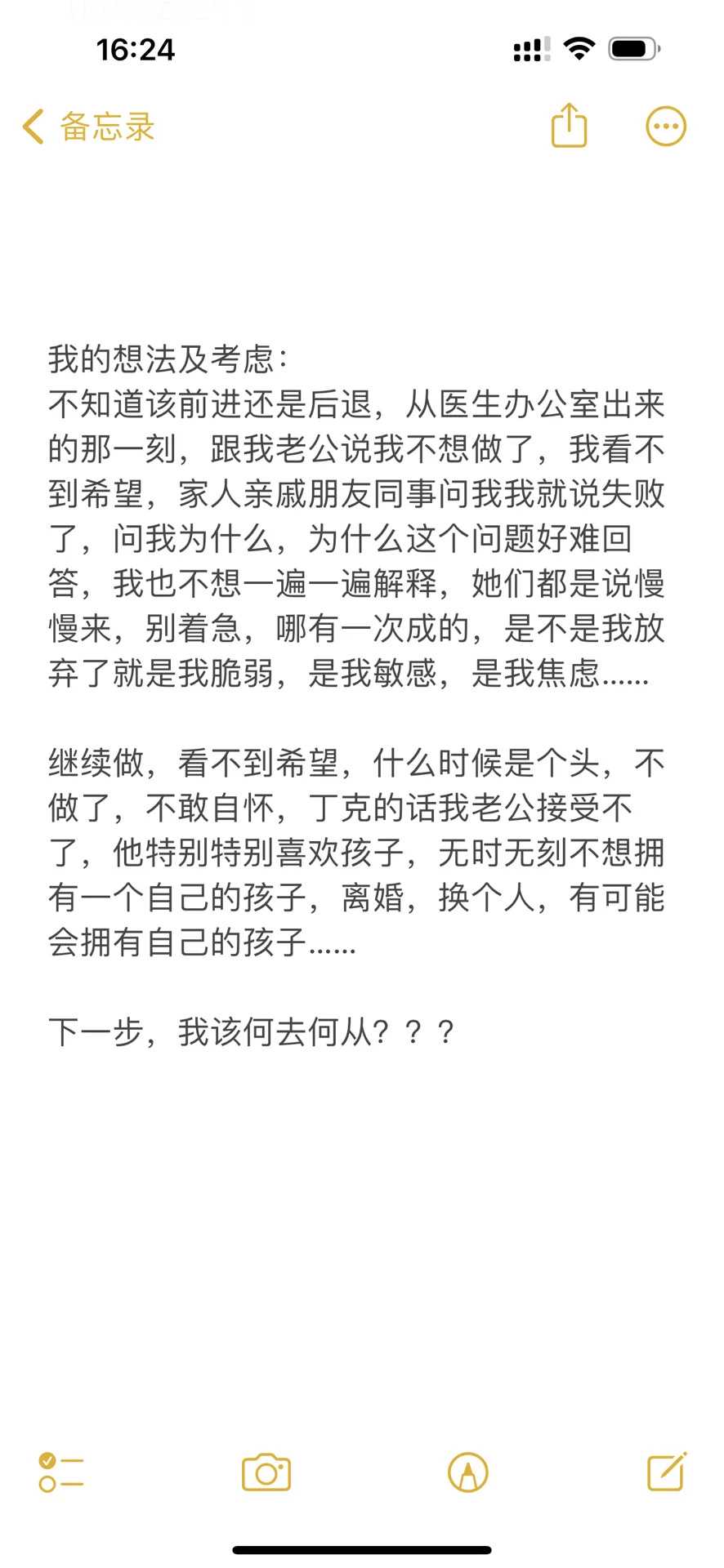
Task: Add a checklist to the note
Action: coord(61,1472)
